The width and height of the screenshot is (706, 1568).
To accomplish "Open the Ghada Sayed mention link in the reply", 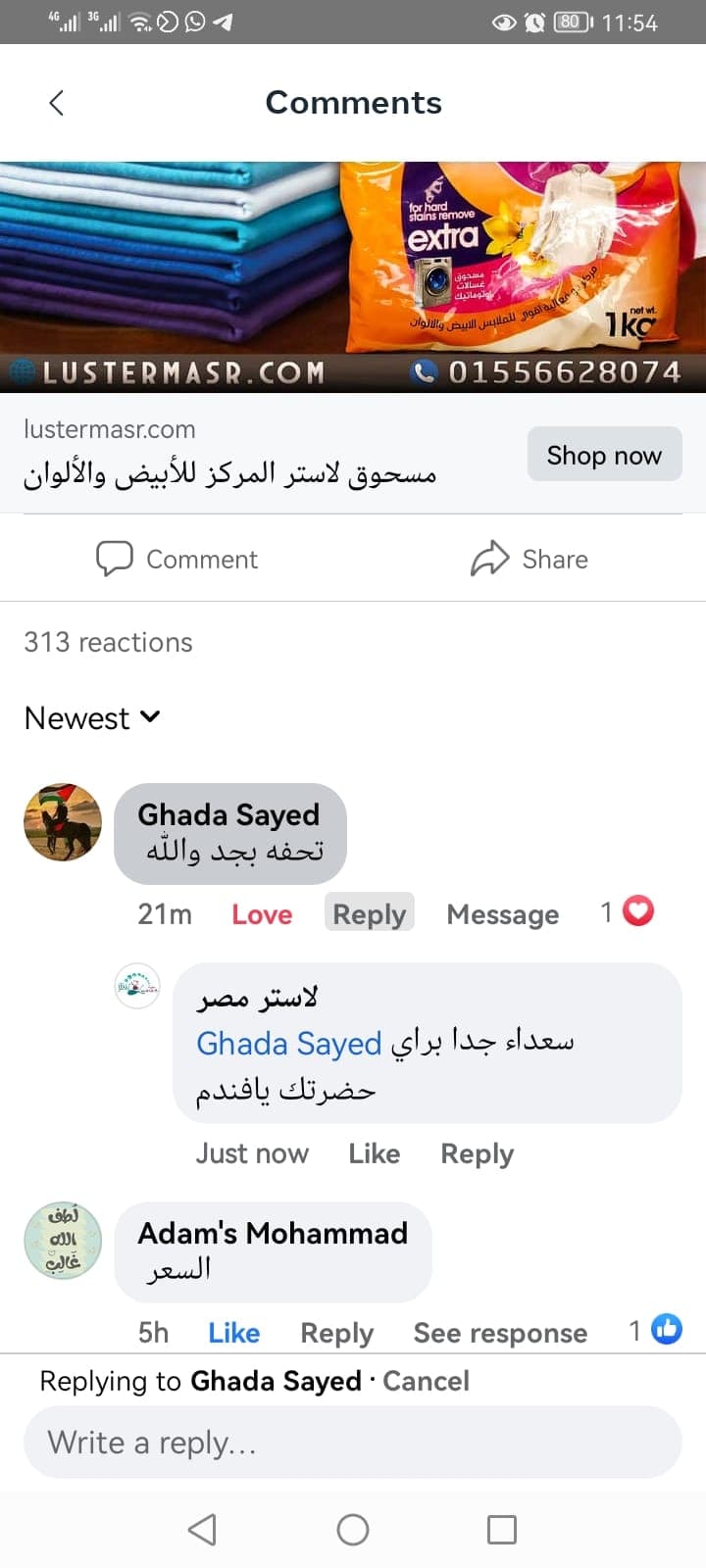I will [x=289, y=1043].
